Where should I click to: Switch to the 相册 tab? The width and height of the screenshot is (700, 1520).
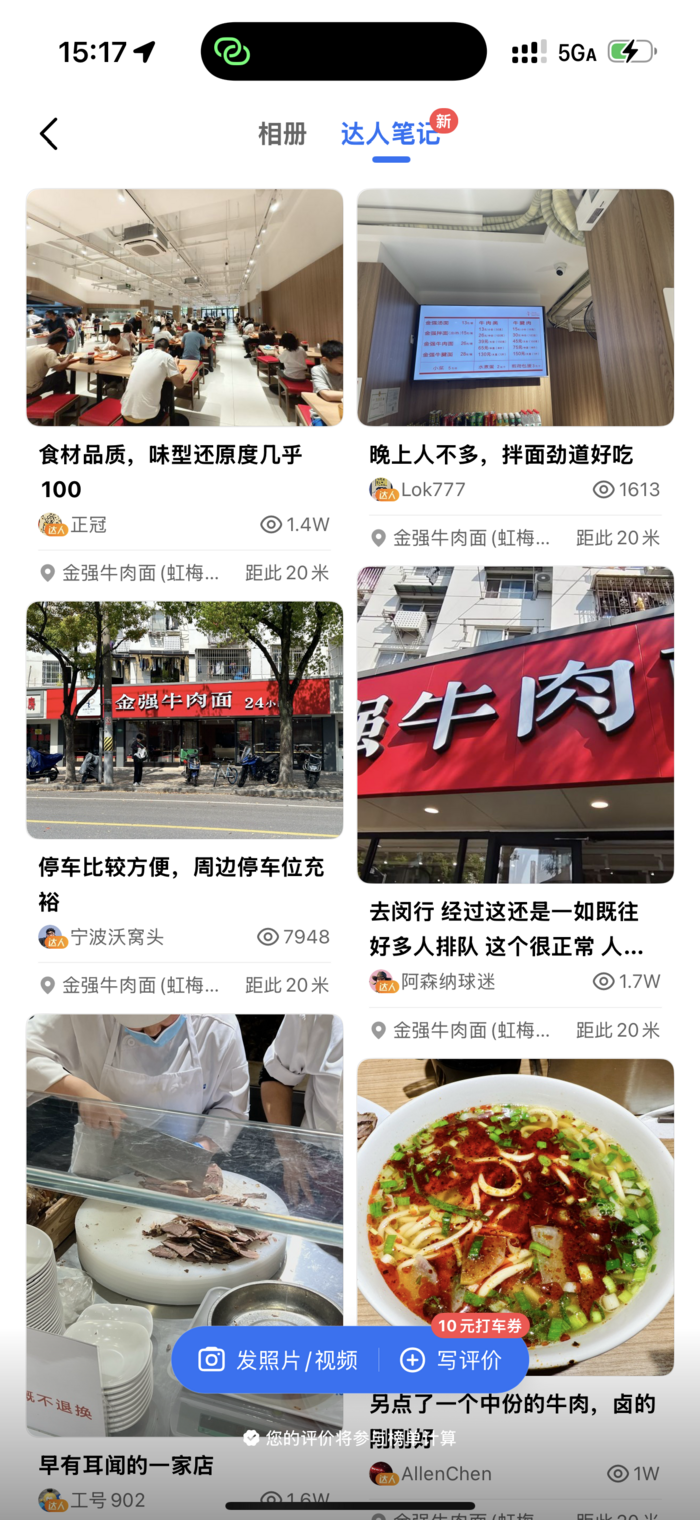point(282,134)
